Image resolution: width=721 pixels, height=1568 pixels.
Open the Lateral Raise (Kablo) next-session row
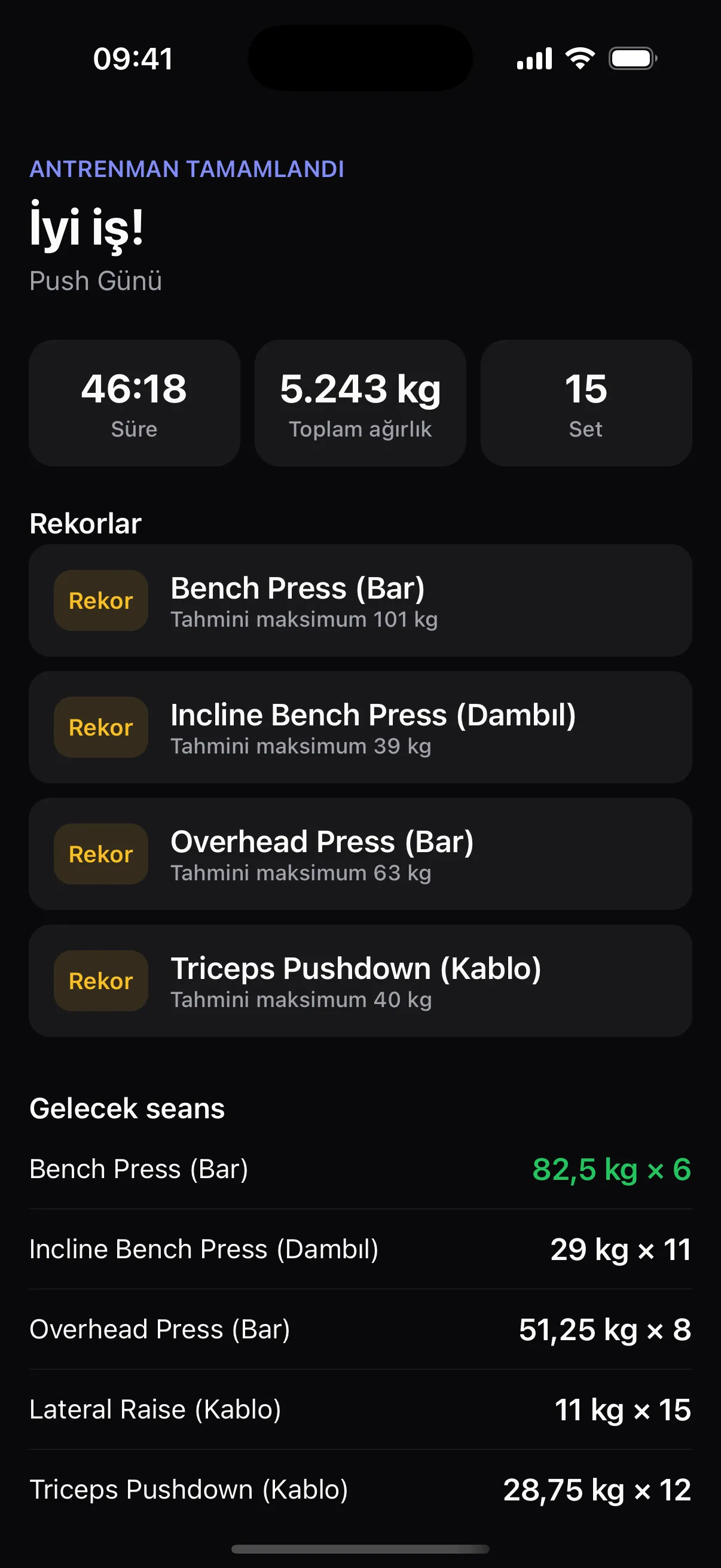(360, 1409)
